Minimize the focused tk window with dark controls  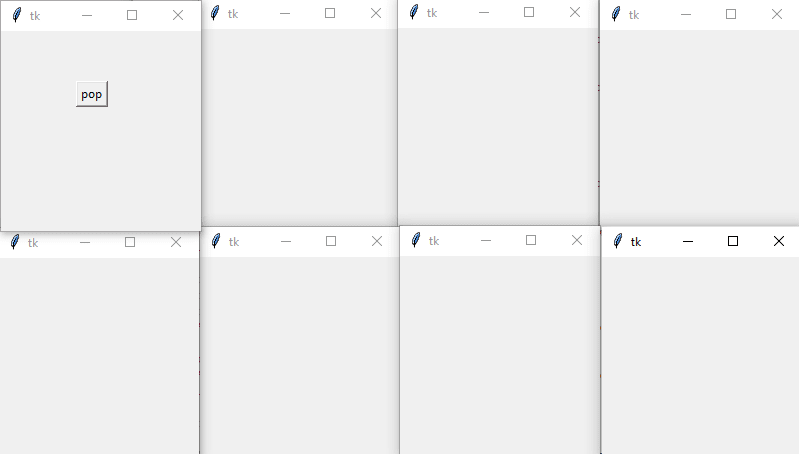click(687, 241)
